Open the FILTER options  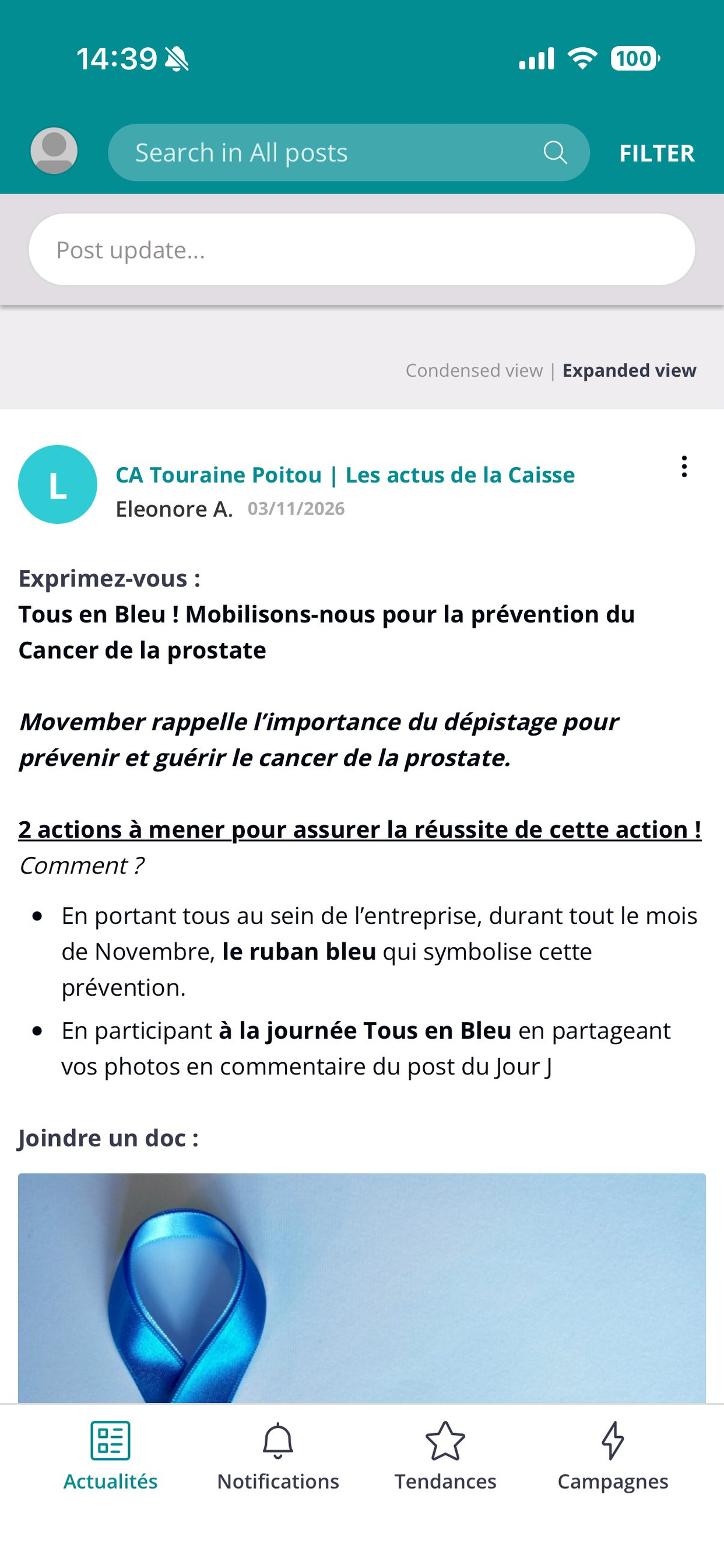(657, 153)
